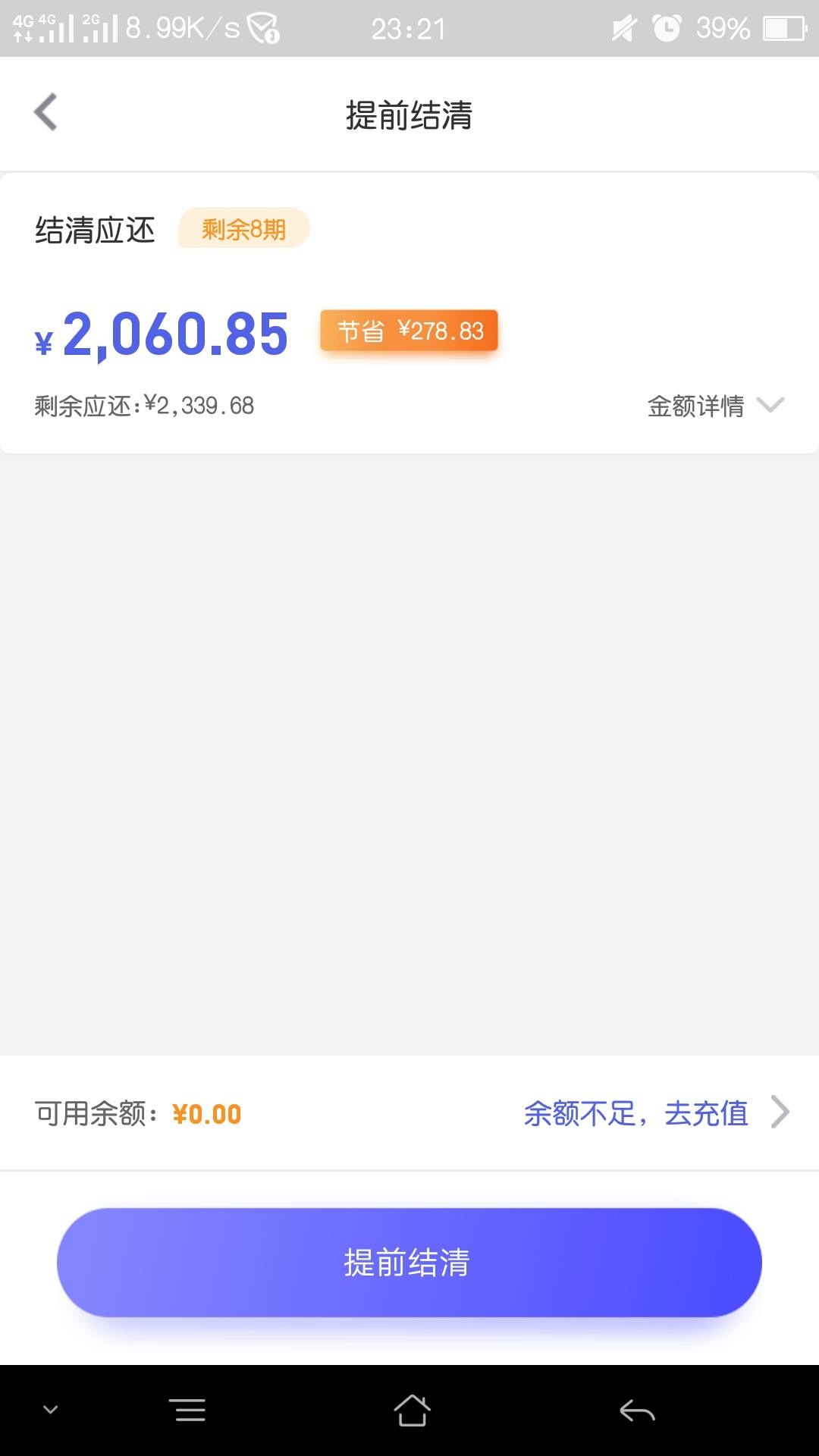Hide the navigation bar with the down chevron

pyautogui.click(x=50, y=1410)
